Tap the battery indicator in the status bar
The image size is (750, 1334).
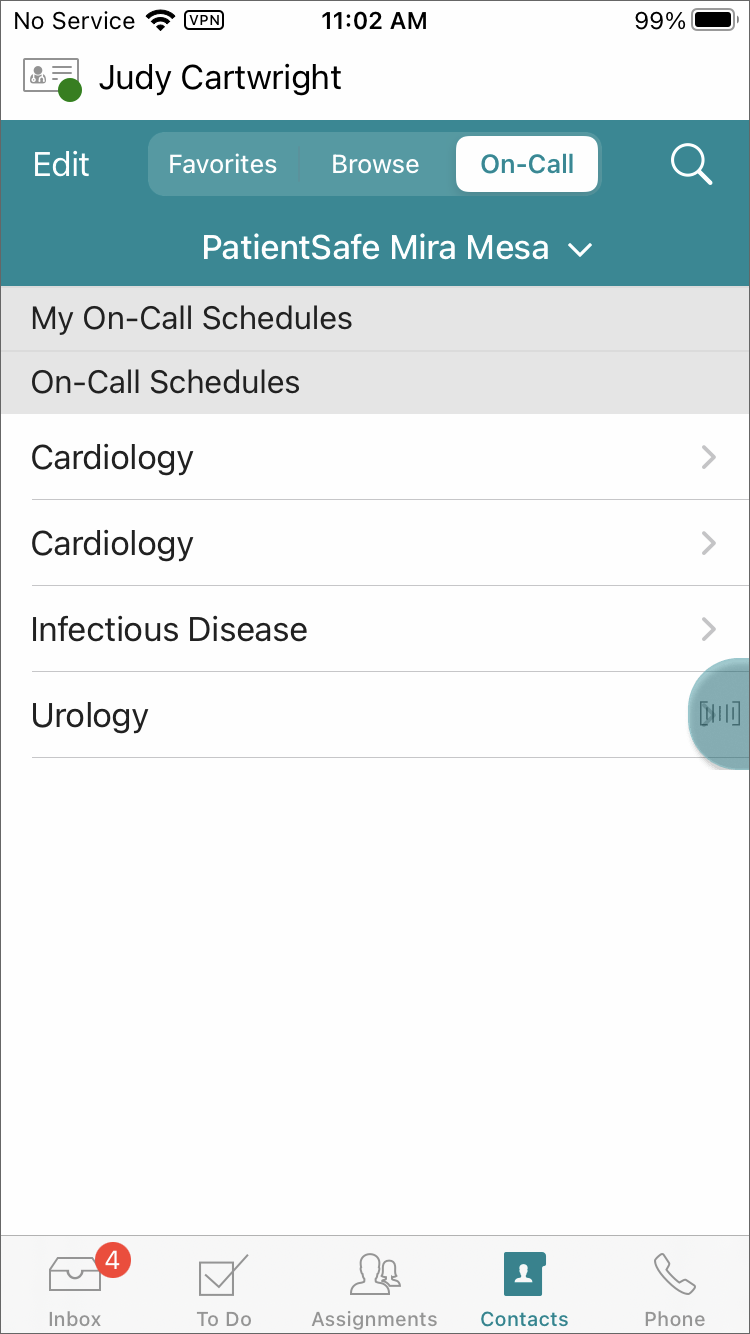coord(714,20)
